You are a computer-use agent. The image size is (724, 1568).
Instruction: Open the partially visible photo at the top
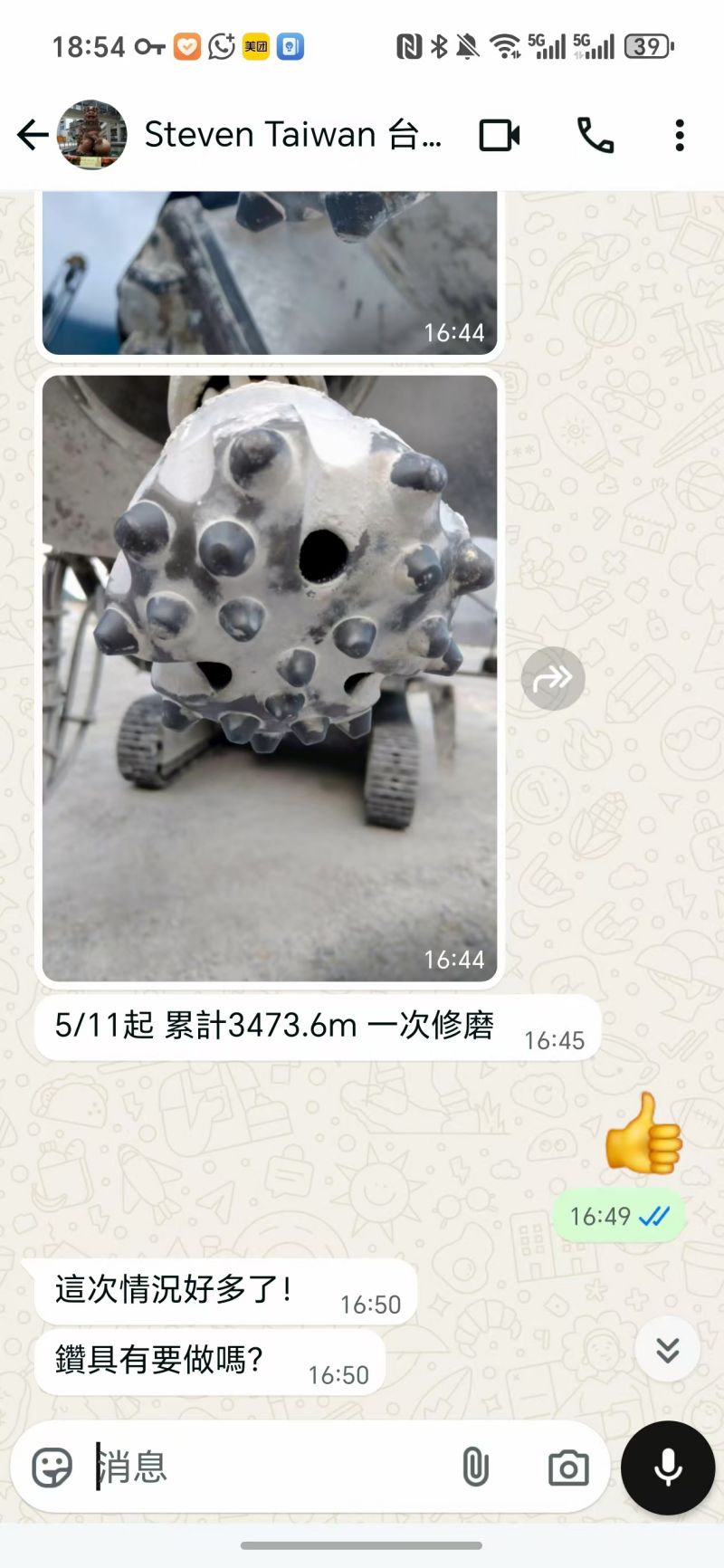click(270, 272)
